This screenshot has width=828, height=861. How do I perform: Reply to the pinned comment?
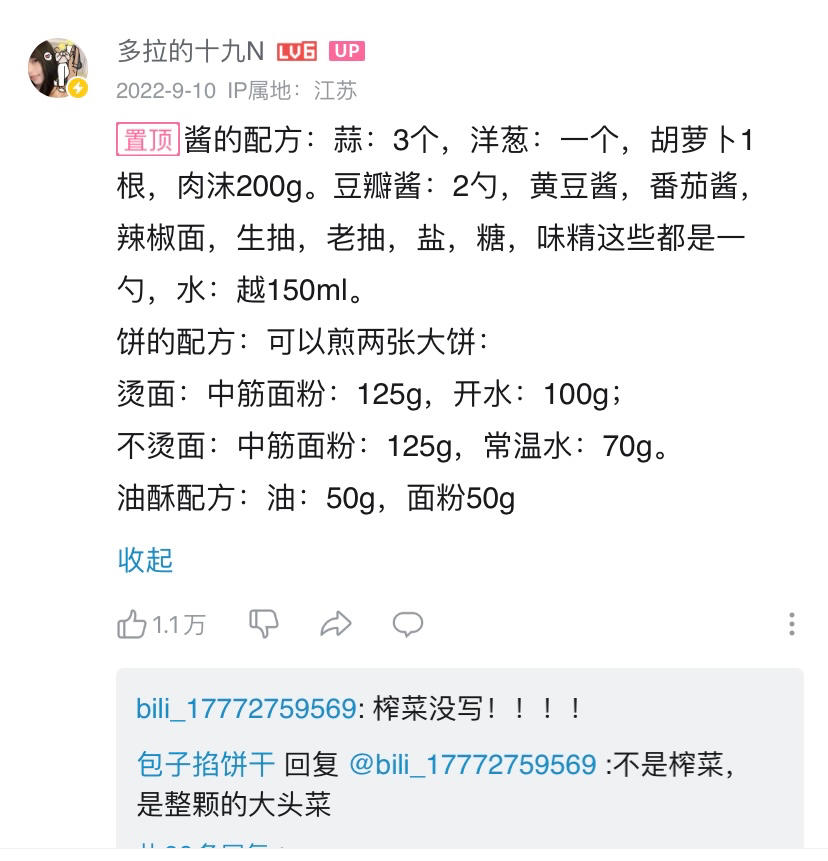[407, 625]
